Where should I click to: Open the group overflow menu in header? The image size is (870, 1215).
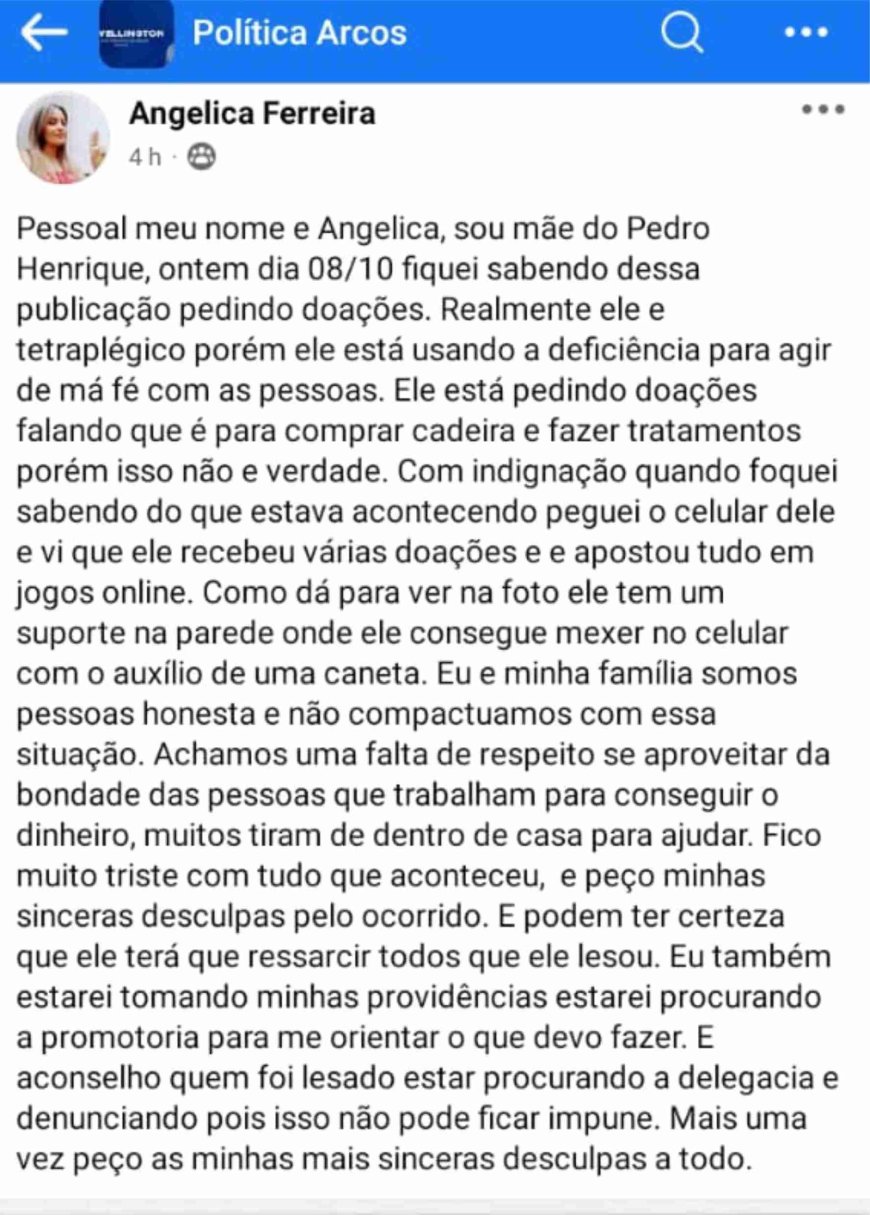[806, 33]
